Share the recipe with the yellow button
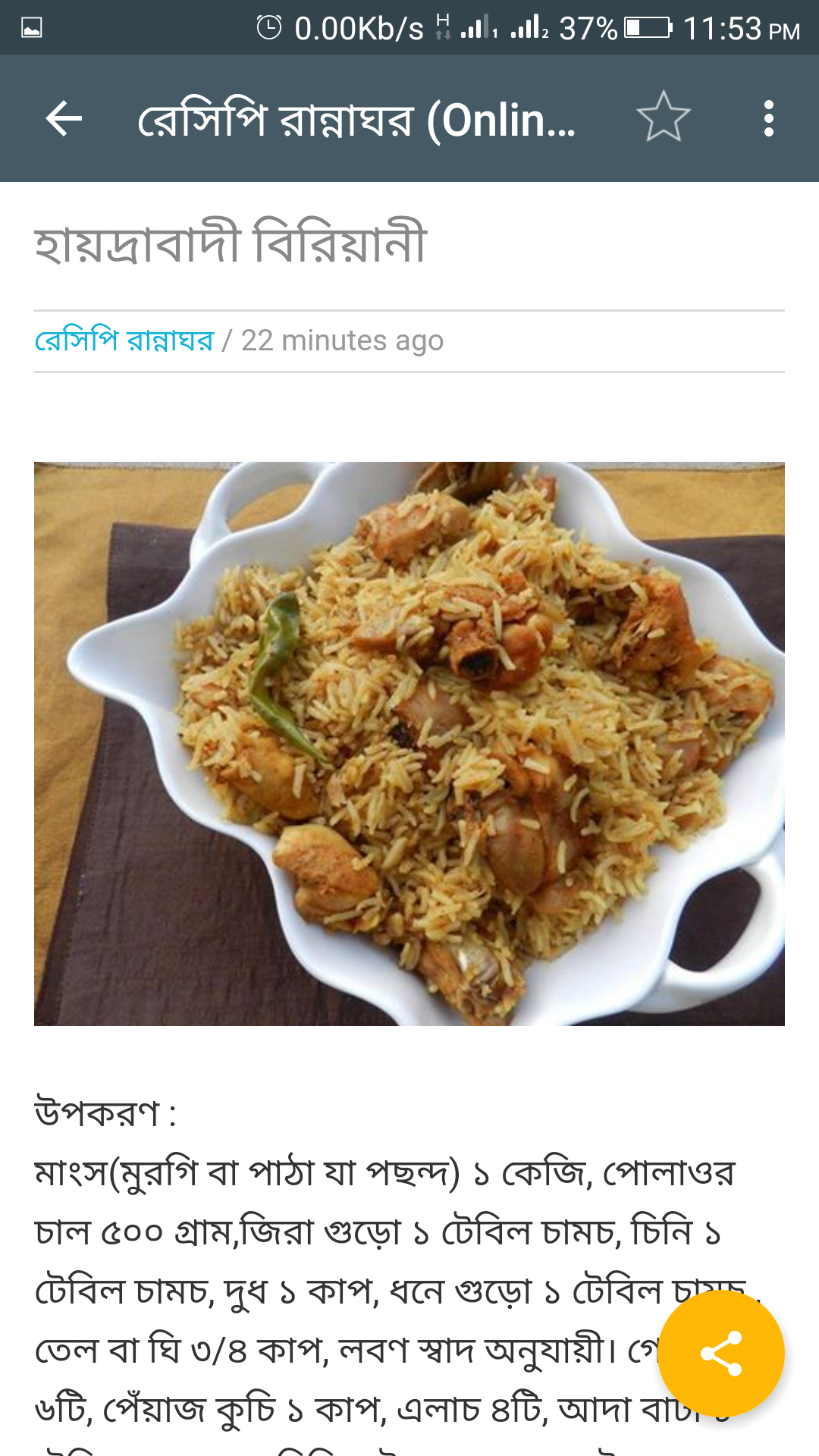This screenshot has height=1456, width=819. [721, 1354]
